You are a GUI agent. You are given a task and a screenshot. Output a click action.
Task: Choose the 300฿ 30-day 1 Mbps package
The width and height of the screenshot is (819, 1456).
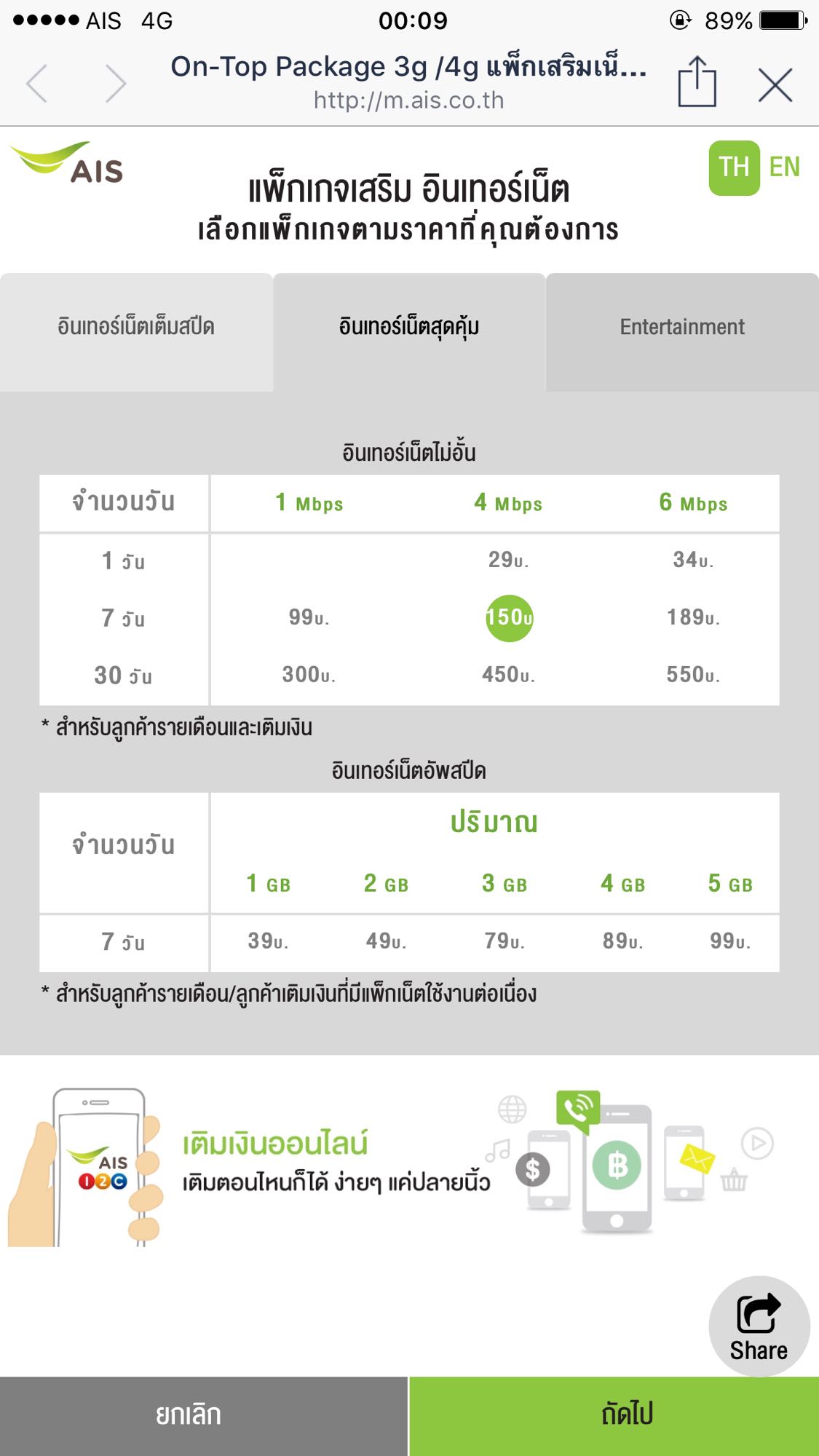coord(309,675)
